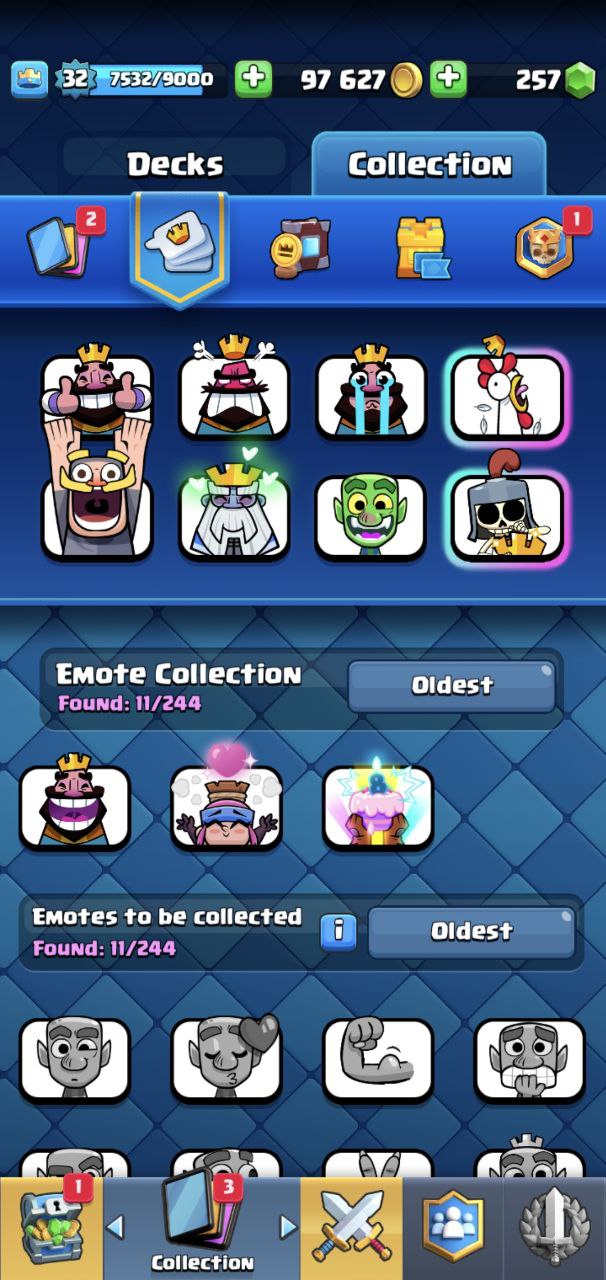
Task: Tap the green plus next to the XP bar
Action: tap(254, 79)
